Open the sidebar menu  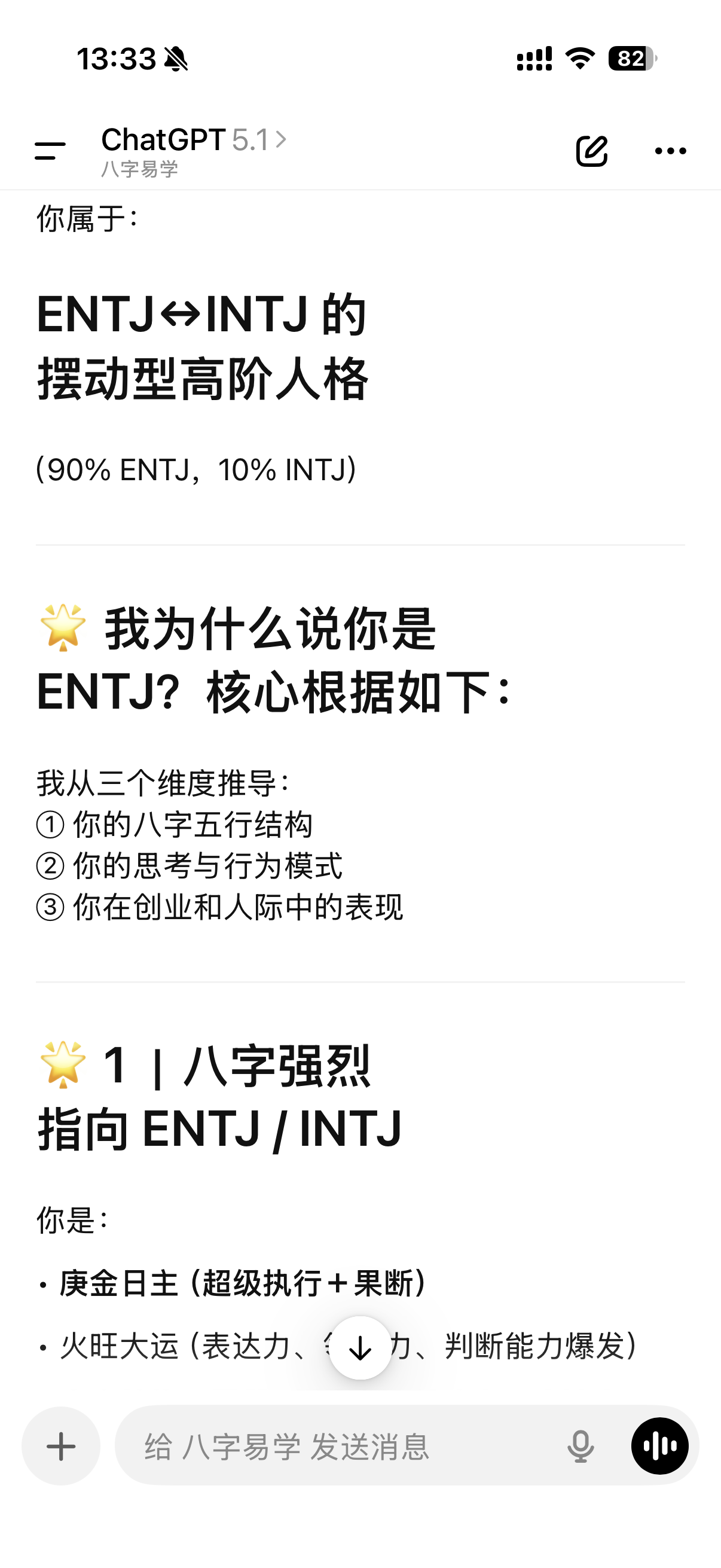(50, 150)
